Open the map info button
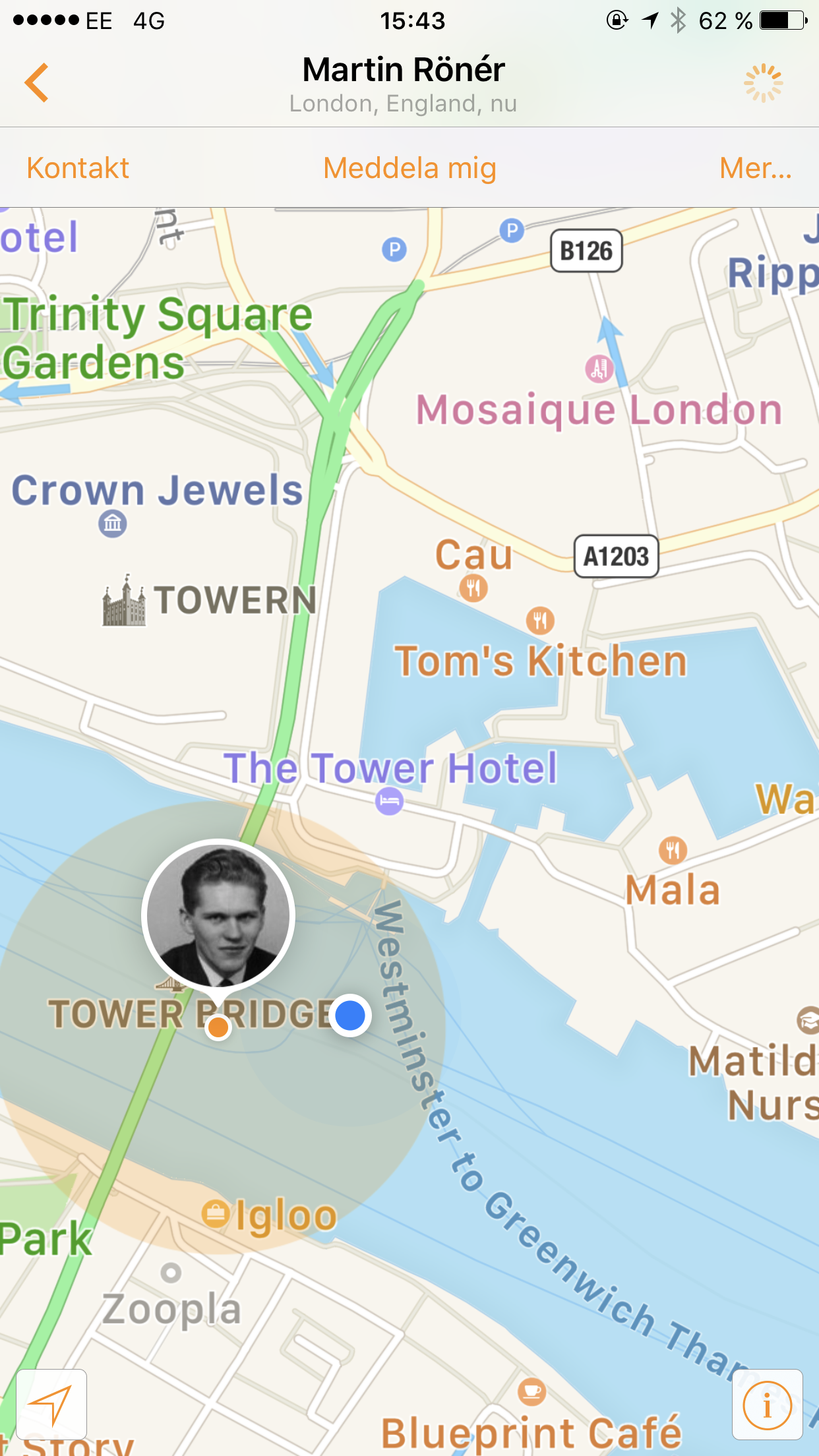 tap(767, 1405)
